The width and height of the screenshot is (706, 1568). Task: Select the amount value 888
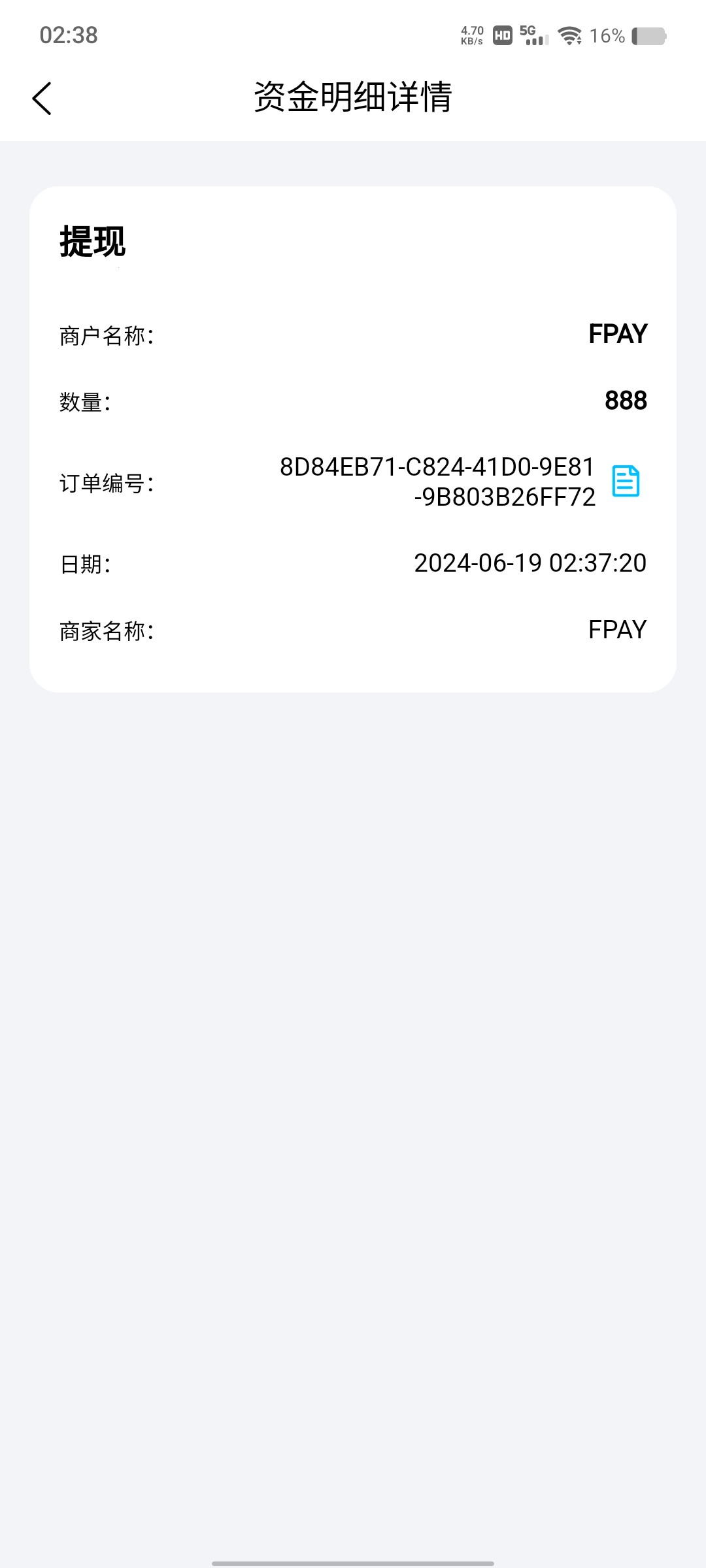pyautogui.click(x=626, y=400)
